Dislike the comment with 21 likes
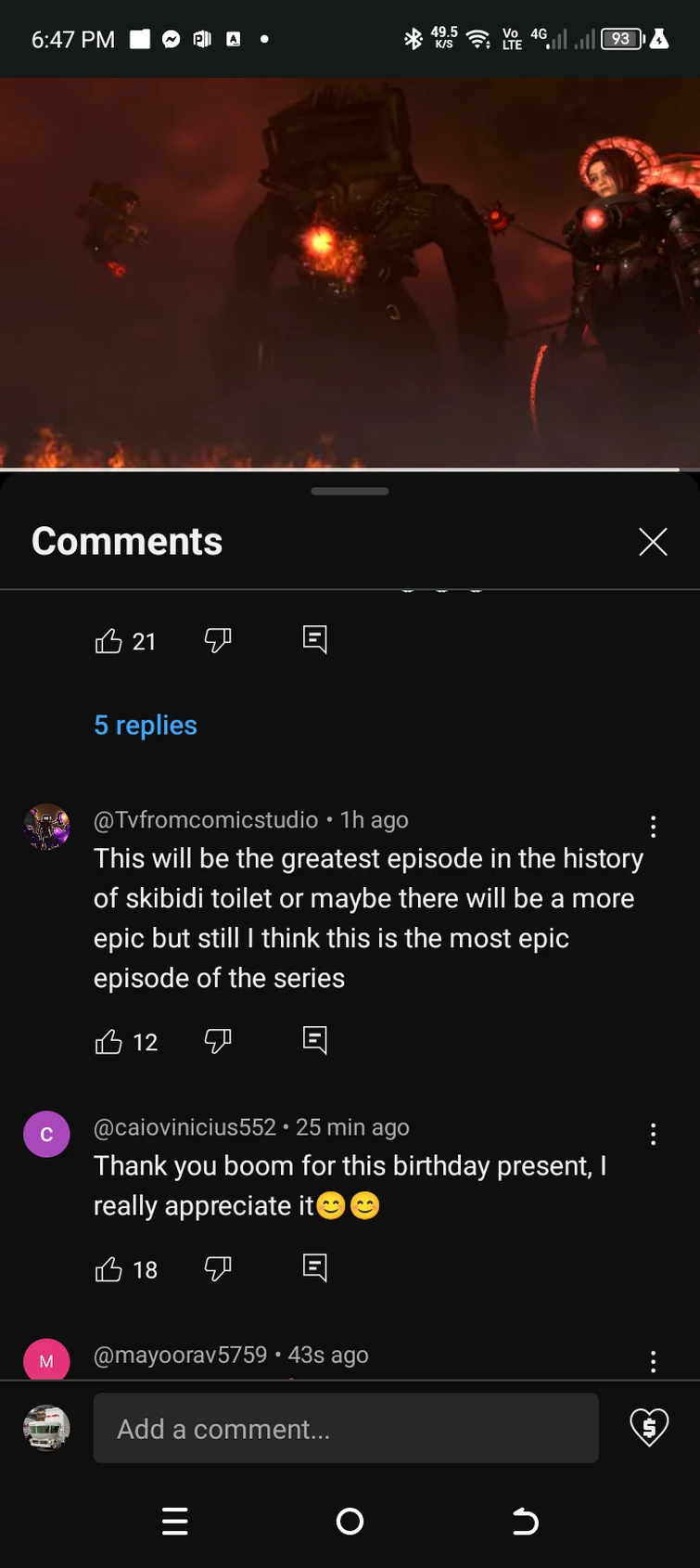 (217, 639)
